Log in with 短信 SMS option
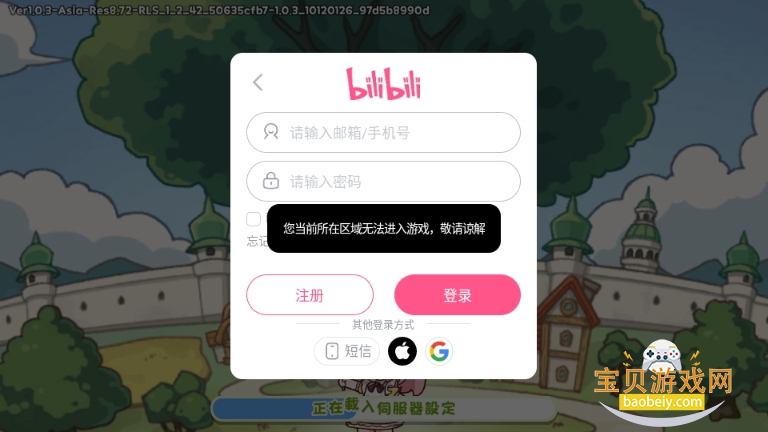The height and width of the screenshot is (432, 768). (x=347, y=351)
